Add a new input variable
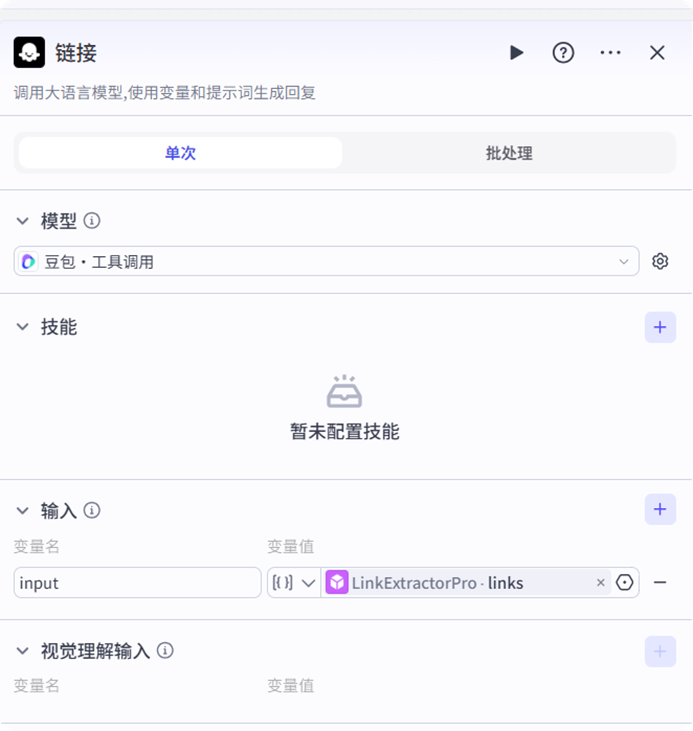693x731 pixels. pos(660,510)
